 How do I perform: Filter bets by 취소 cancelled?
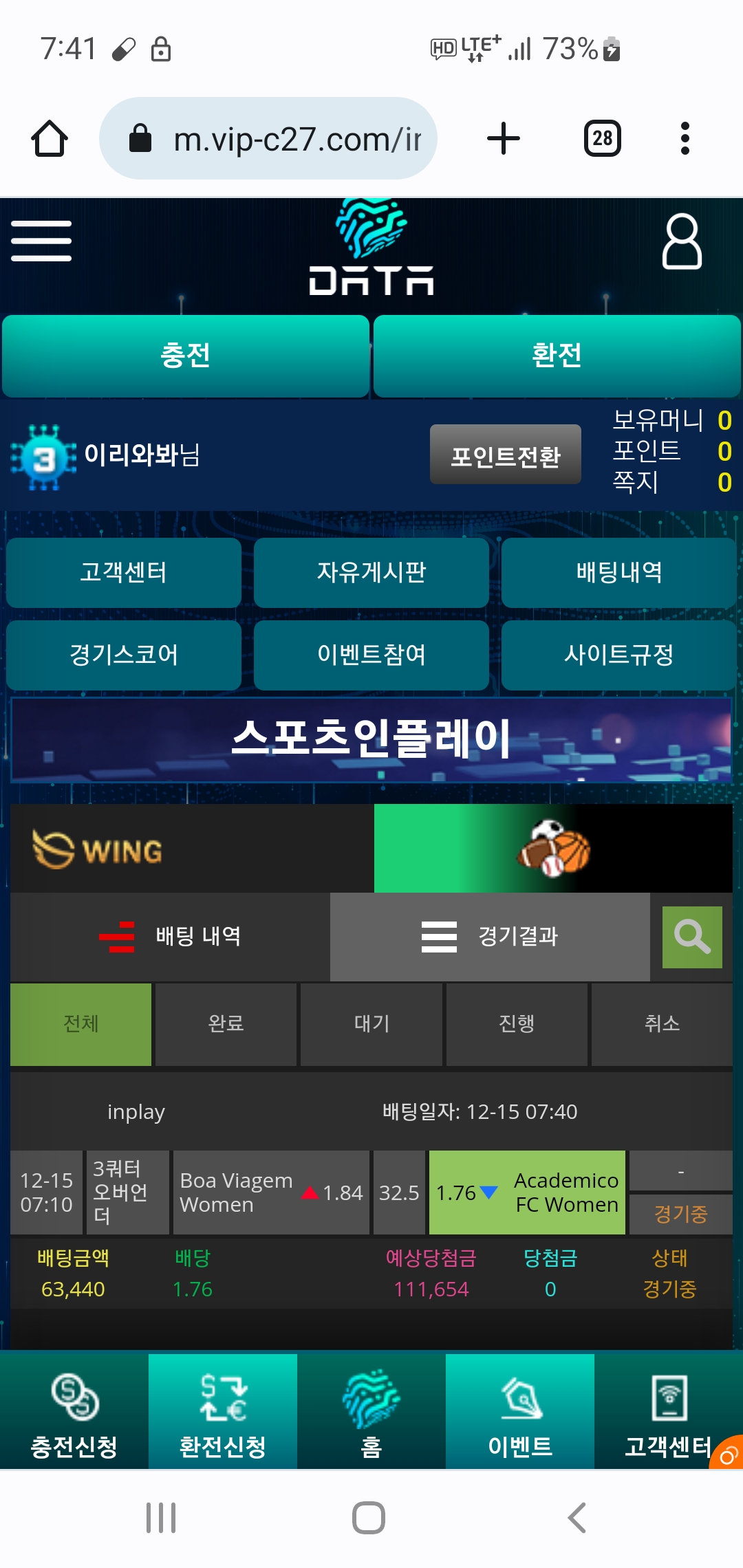tap(662, 1024)
